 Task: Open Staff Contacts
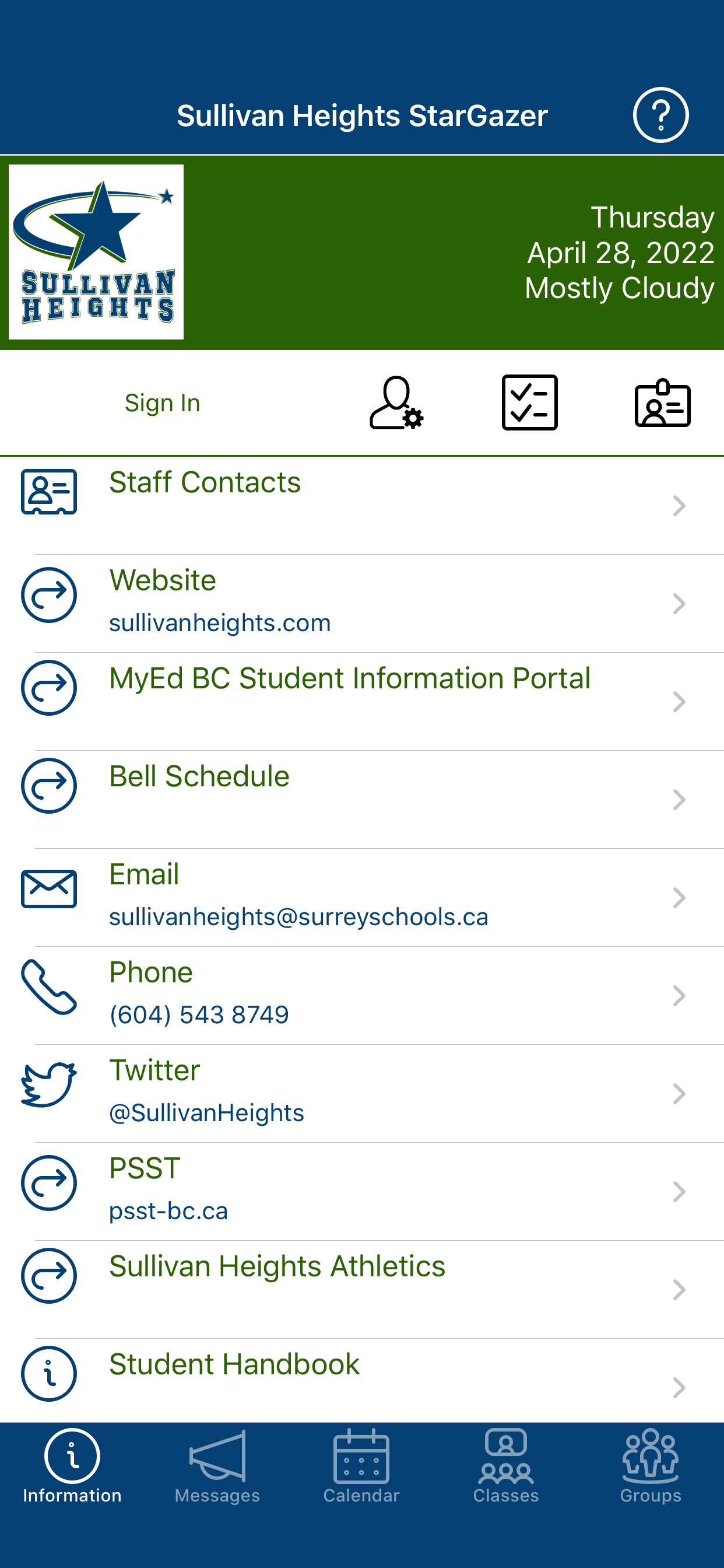[362, 505]
